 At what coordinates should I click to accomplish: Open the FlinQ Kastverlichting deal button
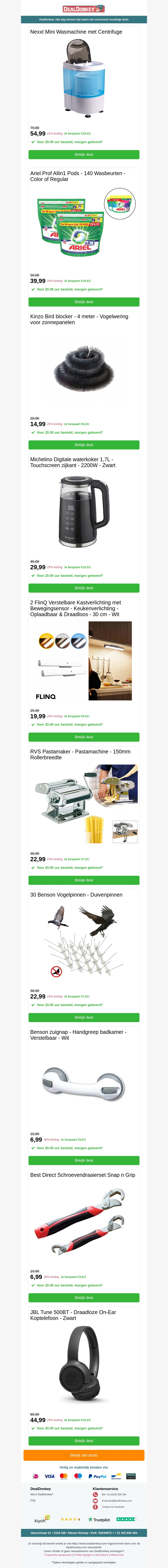point(84,737)
